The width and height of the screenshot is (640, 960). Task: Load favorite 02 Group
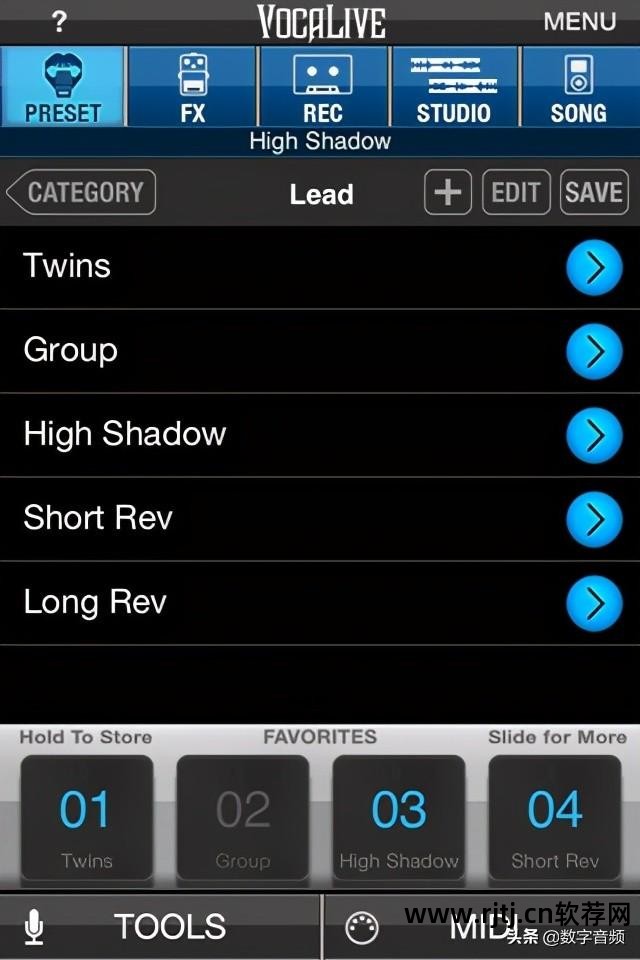coord(242,820)
